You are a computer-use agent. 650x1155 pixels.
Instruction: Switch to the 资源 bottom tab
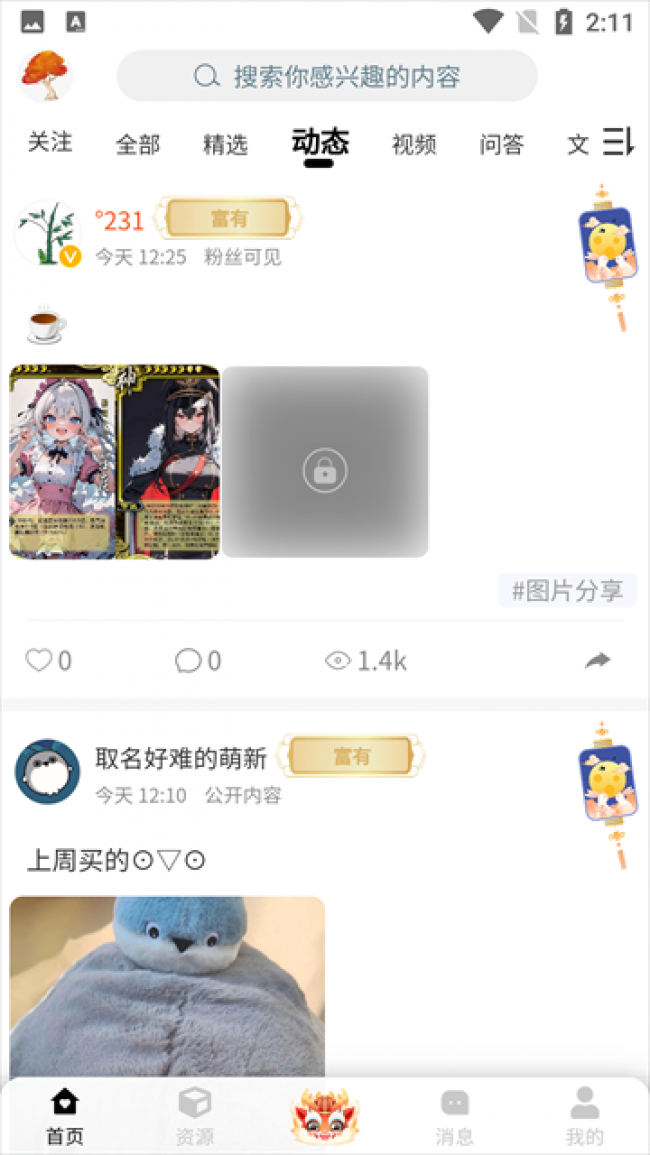194,1117
